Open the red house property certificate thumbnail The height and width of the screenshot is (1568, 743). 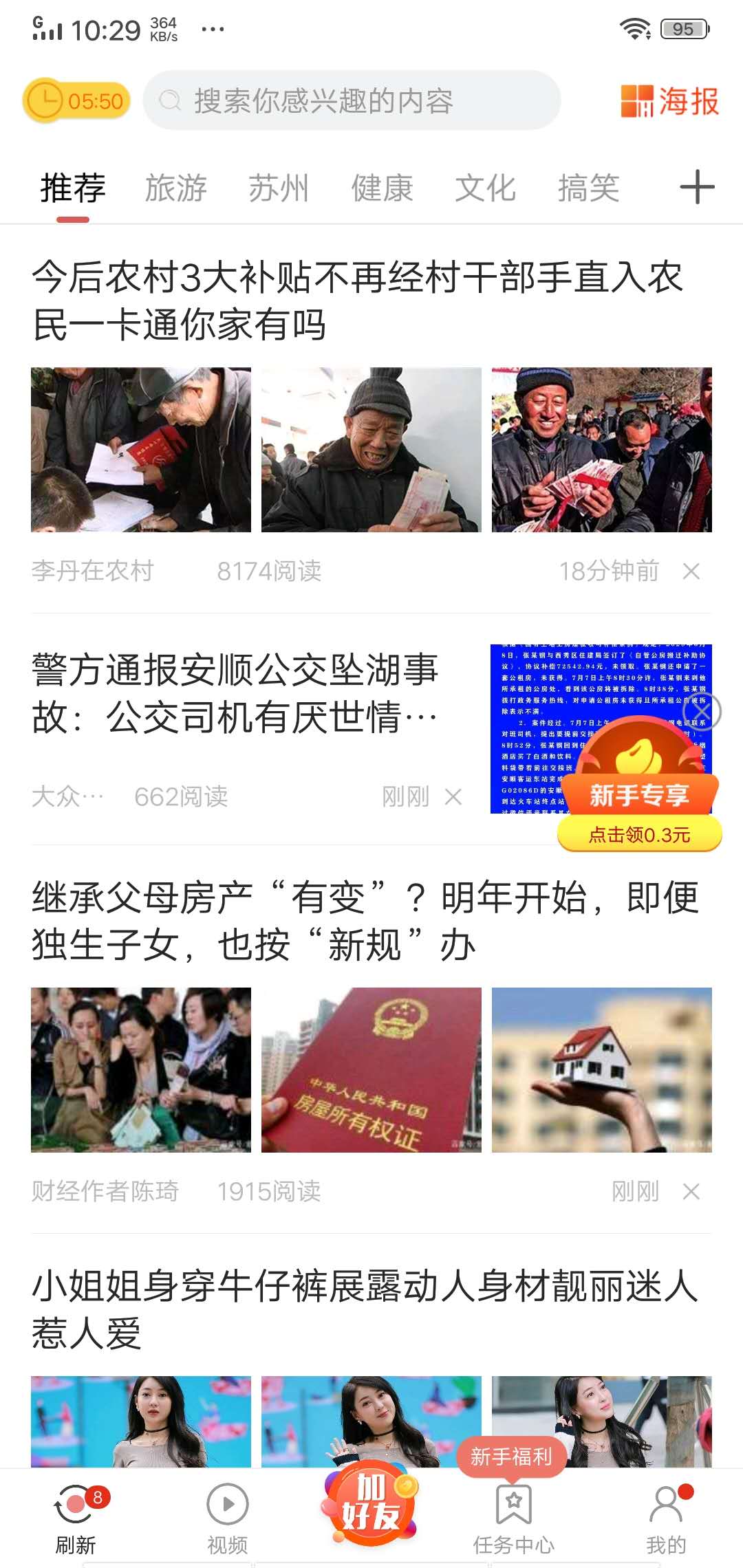click(371, 1066)
